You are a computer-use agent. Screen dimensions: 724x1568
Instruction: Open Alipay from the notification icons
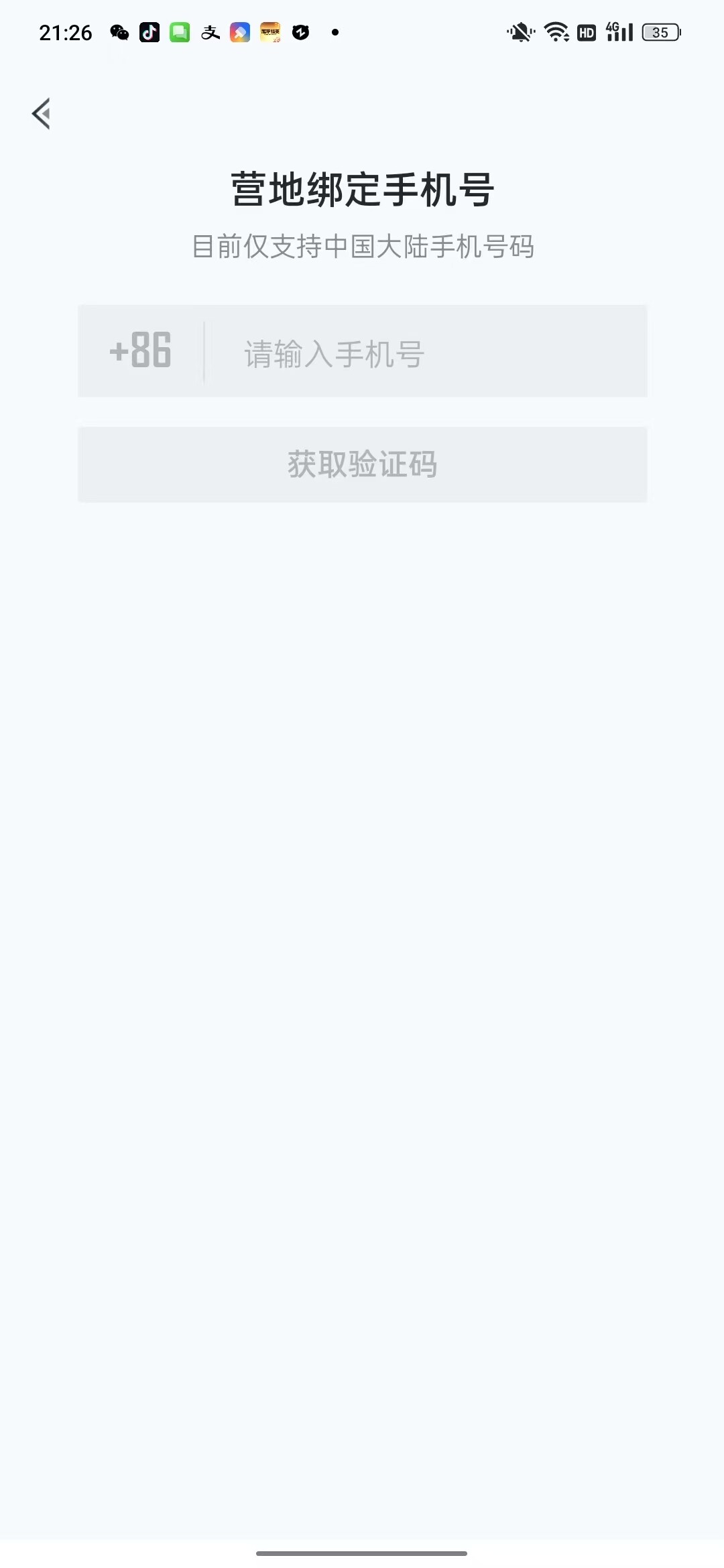pyautogui.click(x=208, y=32)
